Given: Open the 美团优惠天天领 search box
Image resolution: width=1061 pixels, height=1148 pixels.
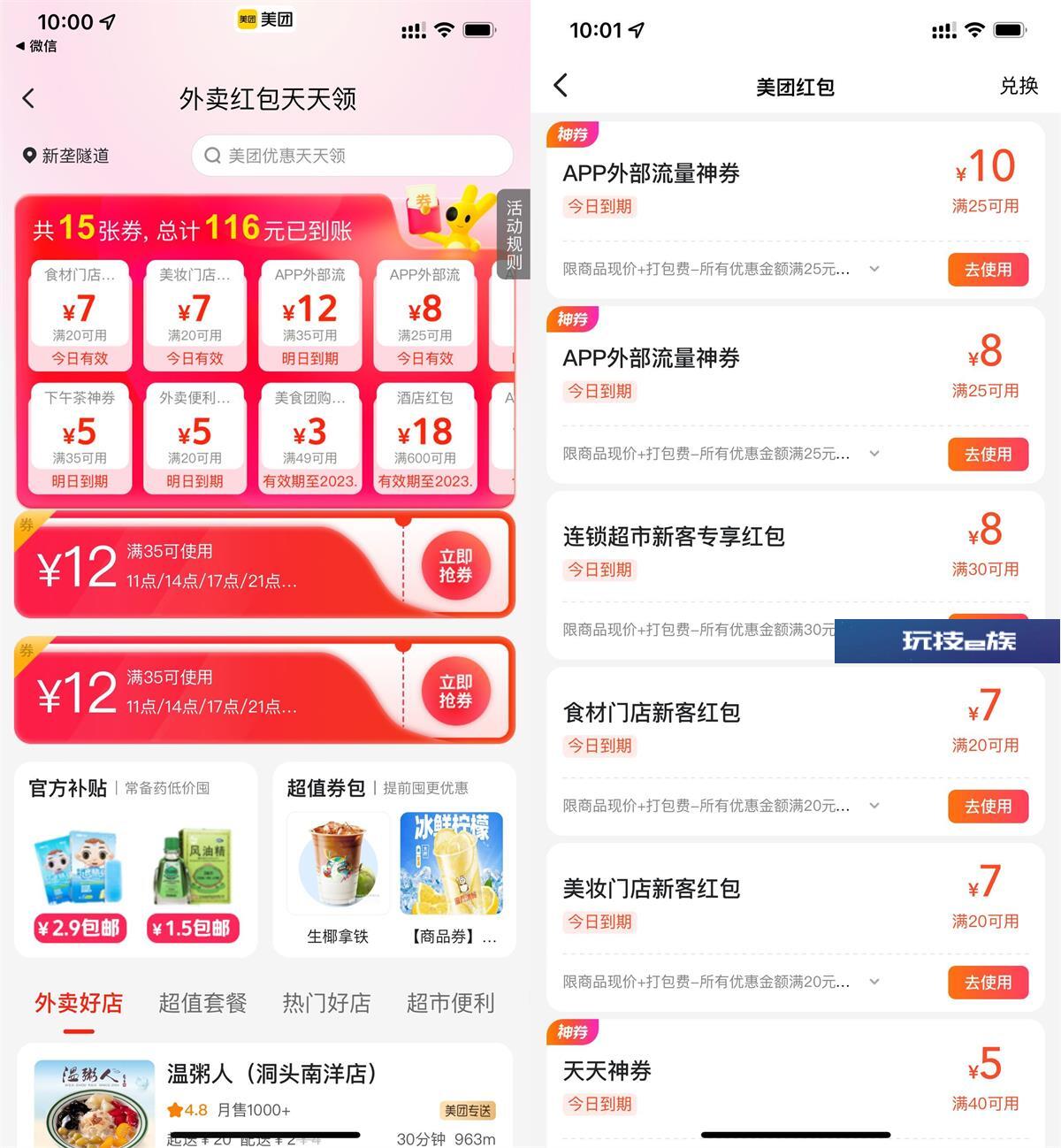Looking at the screenshot, I should click(x=352, y=156).
